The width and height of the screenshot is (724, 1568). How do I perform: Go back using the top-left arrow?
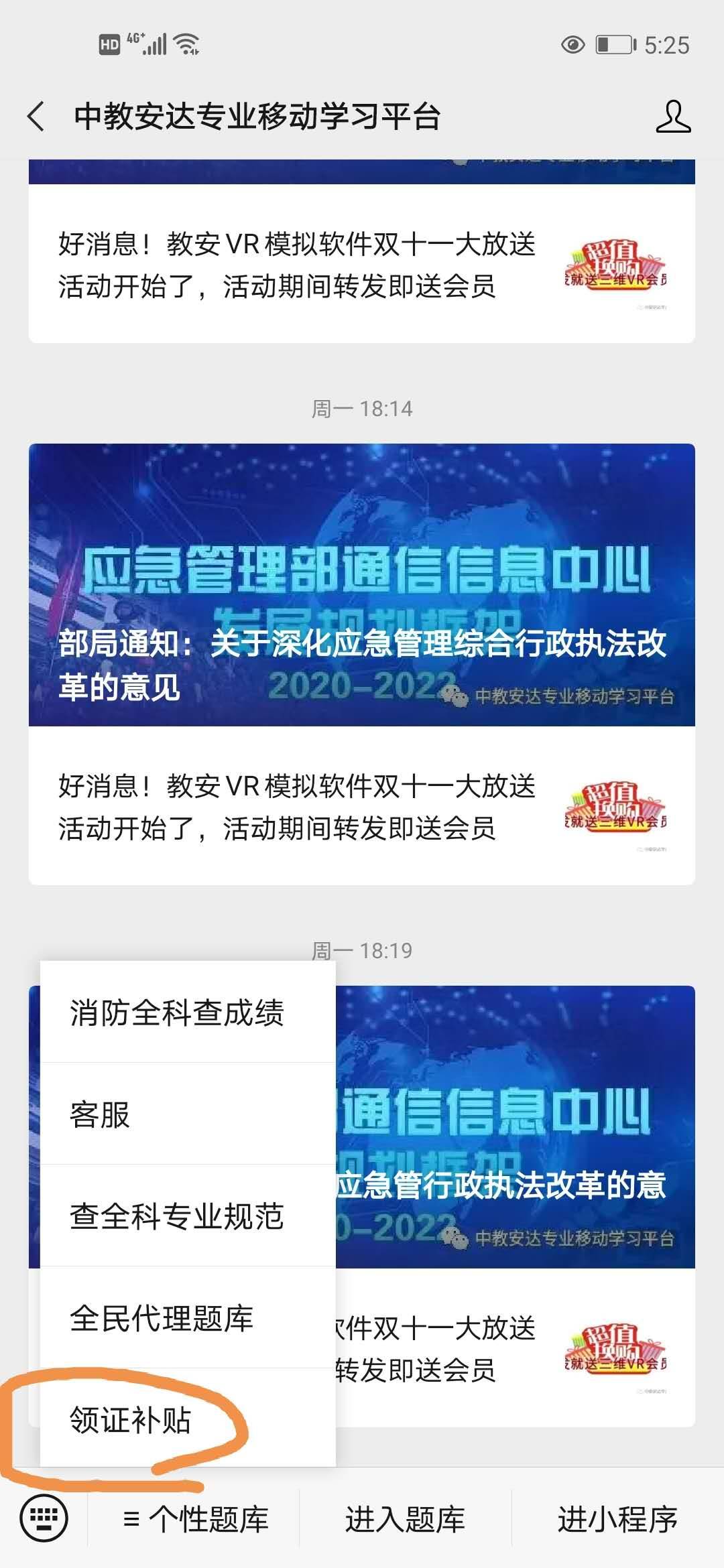[36, 117]
